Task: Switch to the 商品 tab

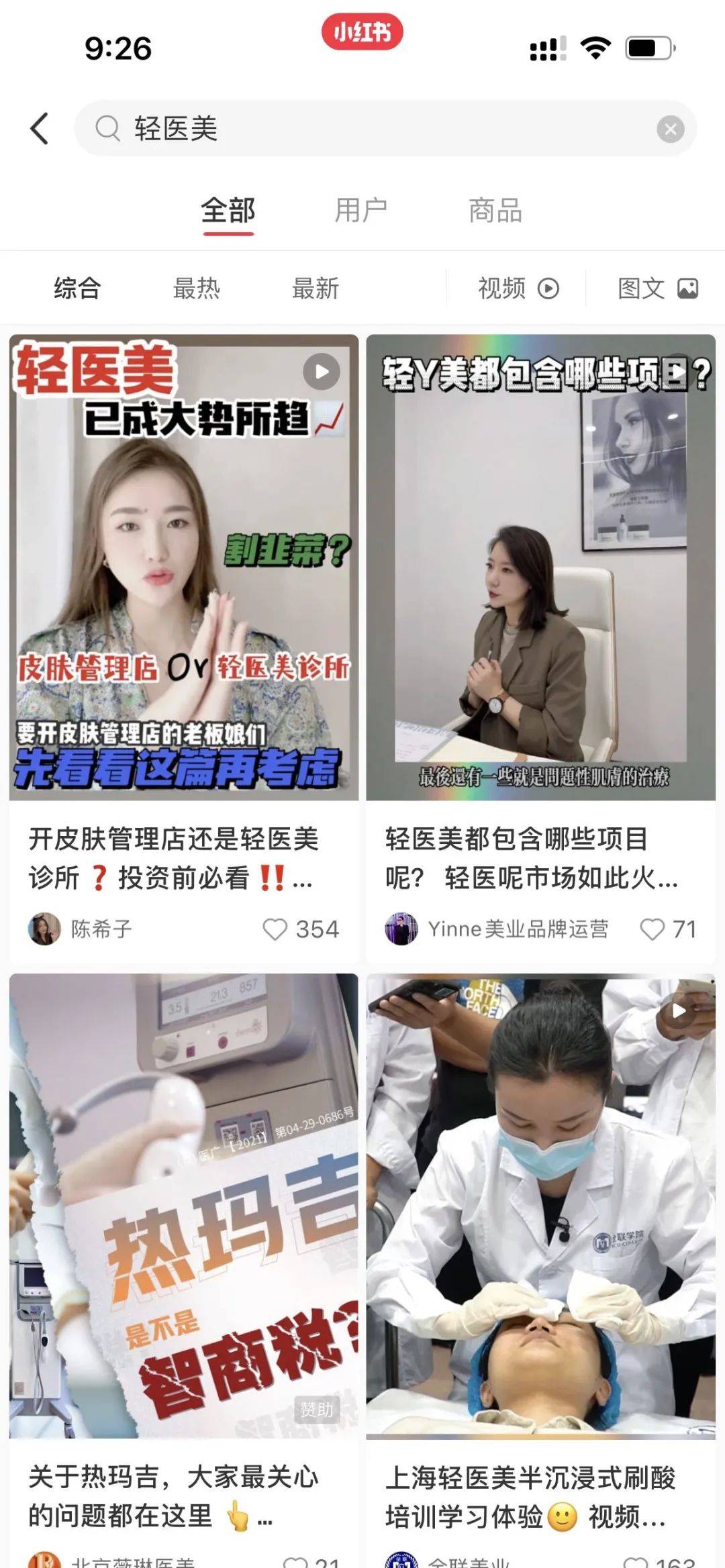Action: click(495, 211)
